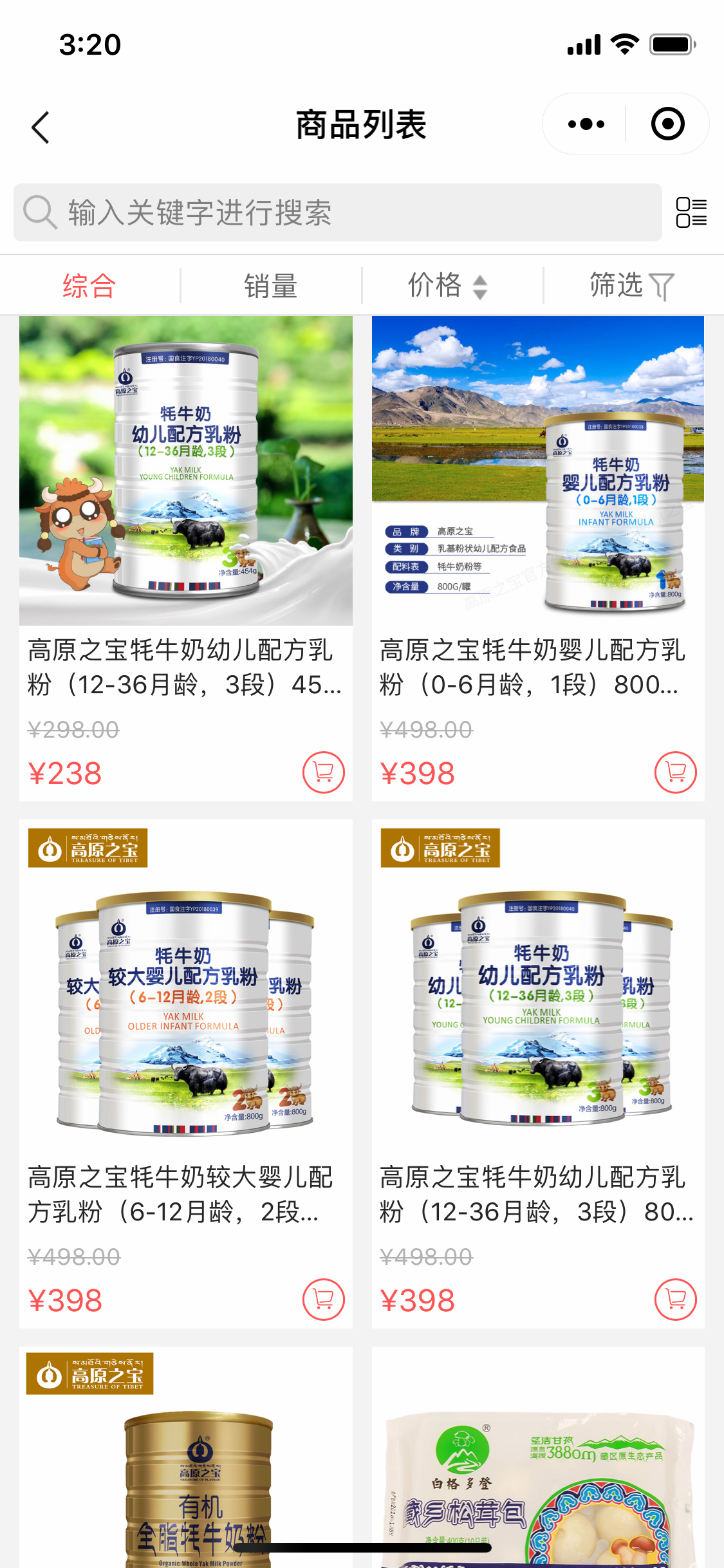724x1568 pixels.
Task: Select the 综合 sorting tab
Action: (x=89, y=285)
